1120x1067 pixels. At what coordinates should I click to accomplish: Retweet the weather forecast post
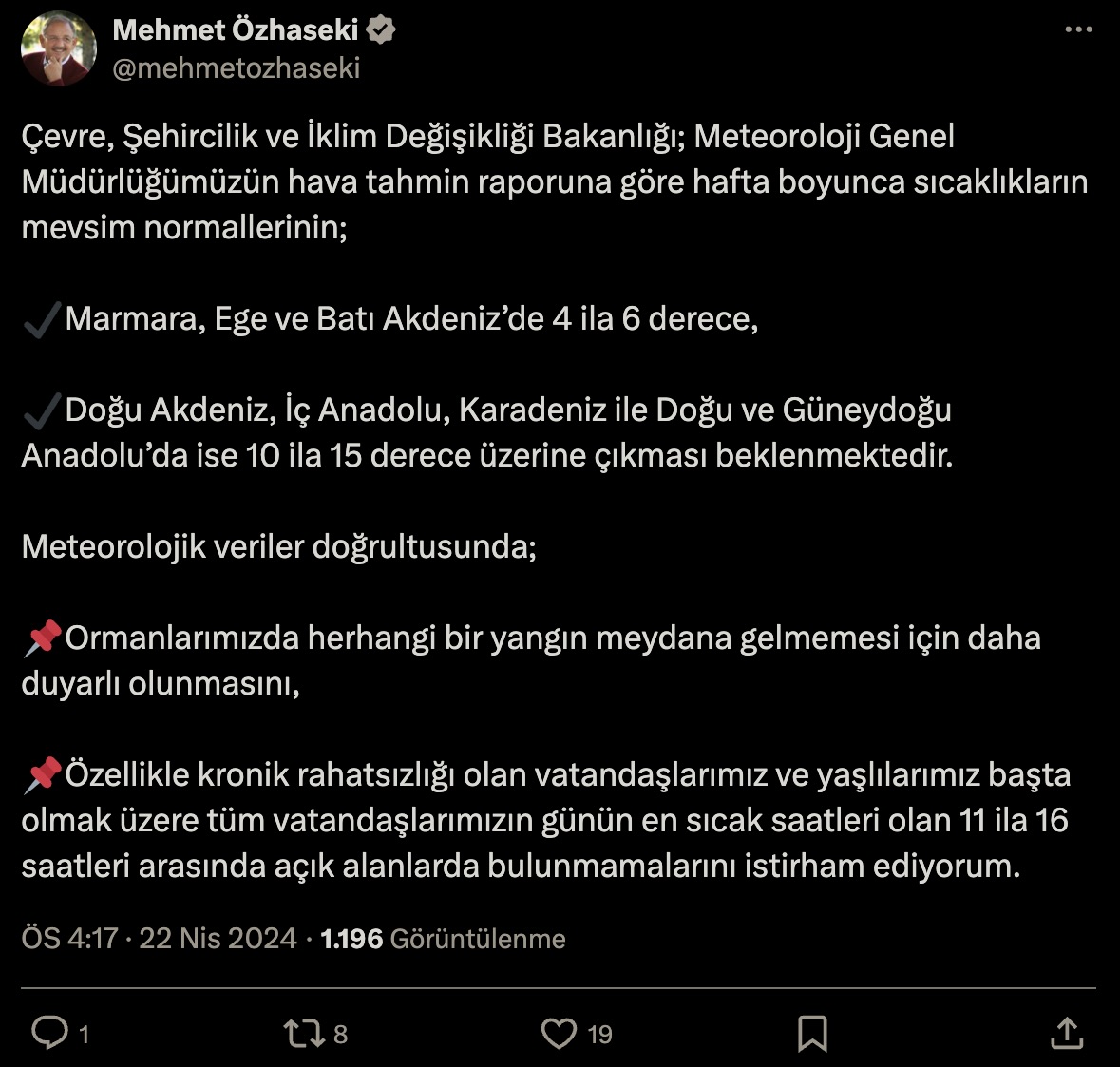pyautogui.click(x=305, y=1033)
